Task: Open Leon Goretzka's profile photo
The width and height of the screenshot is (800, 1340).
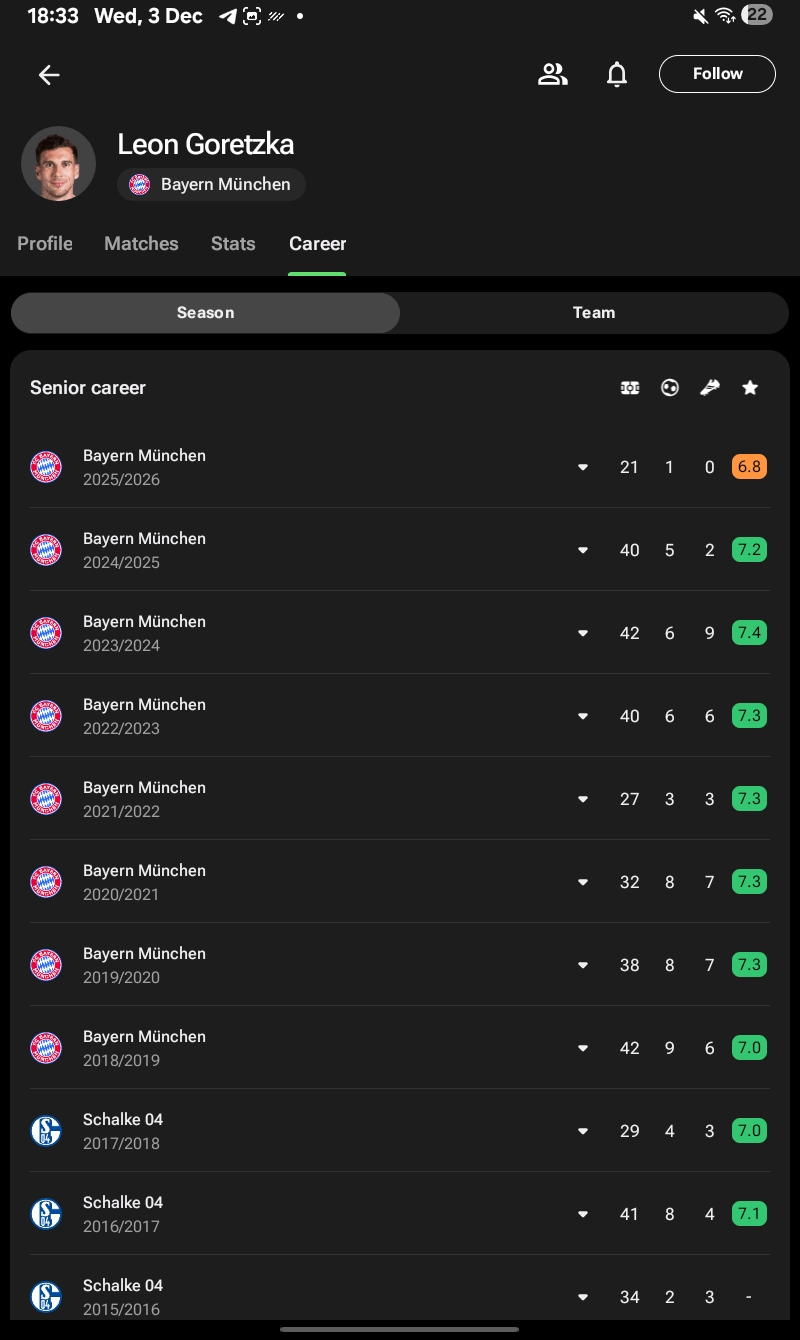Action: click(58, 163)
